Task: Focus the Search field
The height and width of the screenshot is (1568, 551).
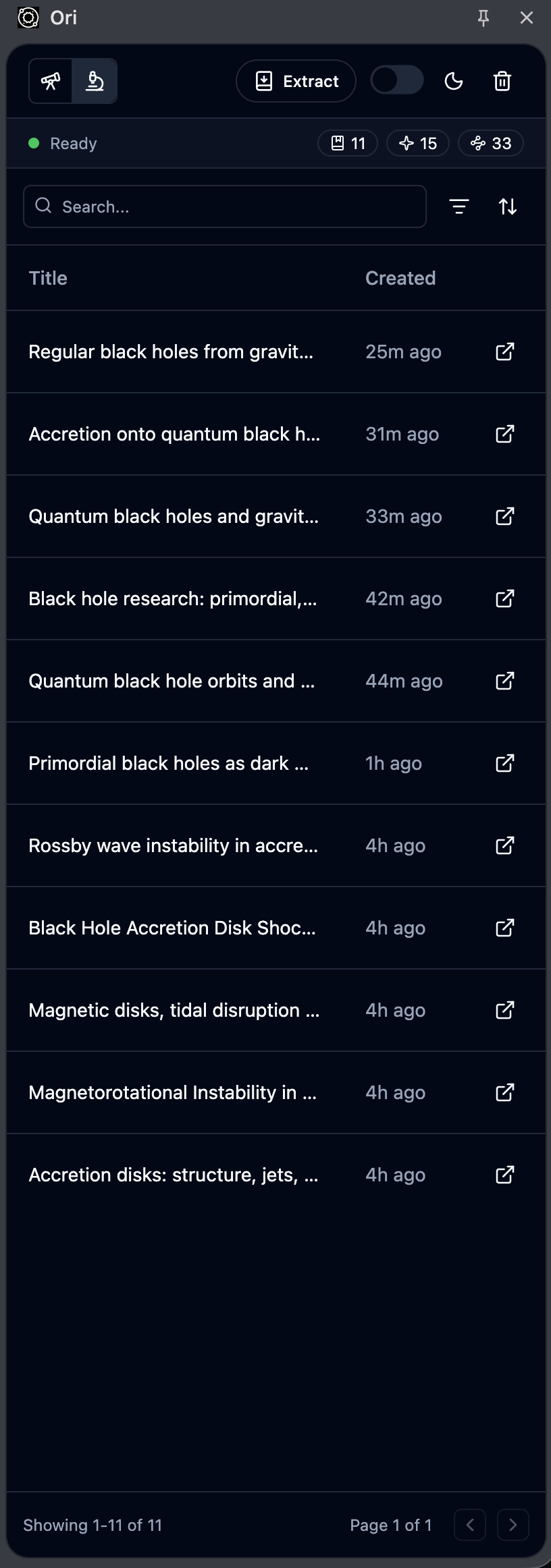Action: click(x=225, y=206)
